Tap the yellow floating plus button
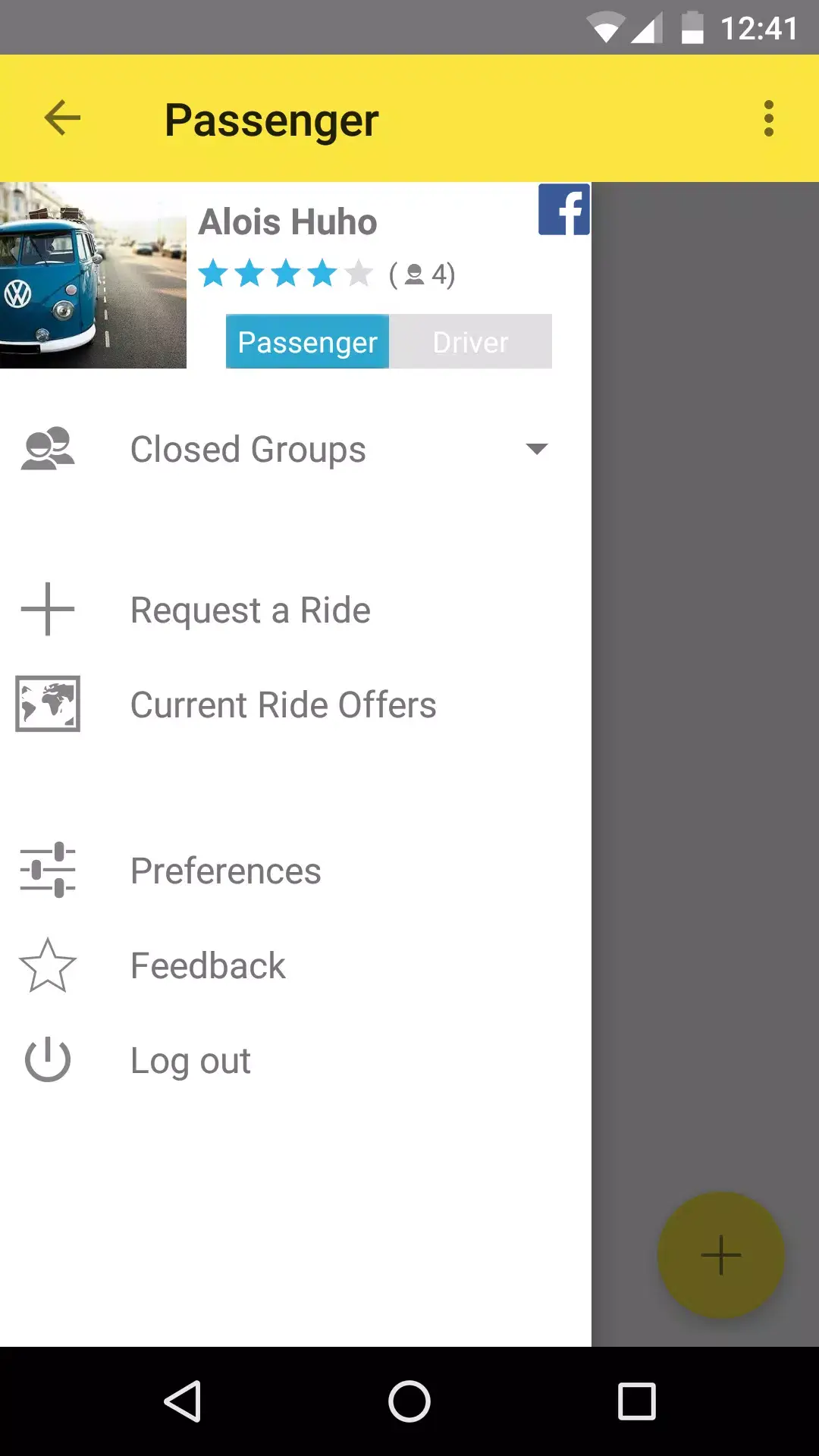Screen dimensions: 819x1456 pyautogui.click(x=720, y=1255)
